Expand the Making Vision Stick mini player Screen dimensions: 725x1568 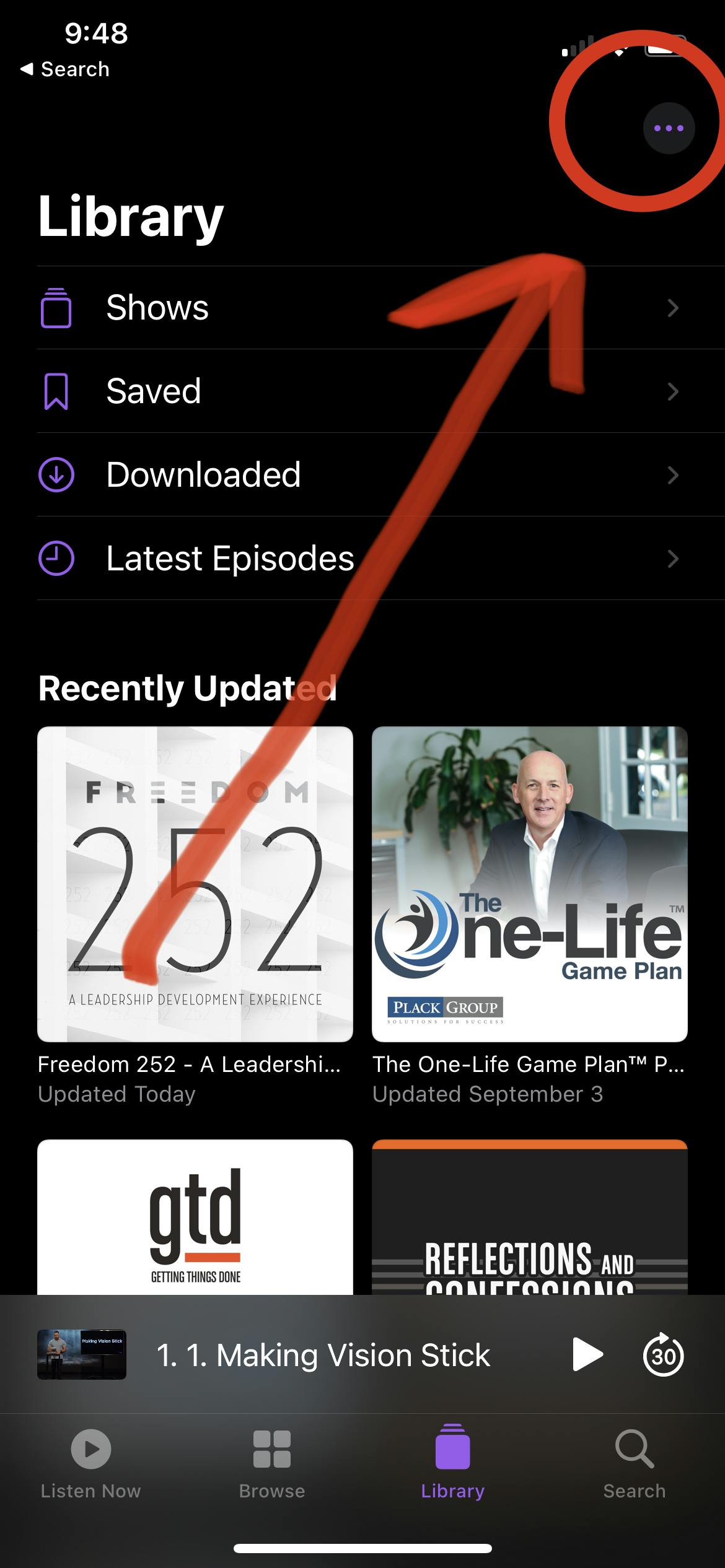(322, 1354)
